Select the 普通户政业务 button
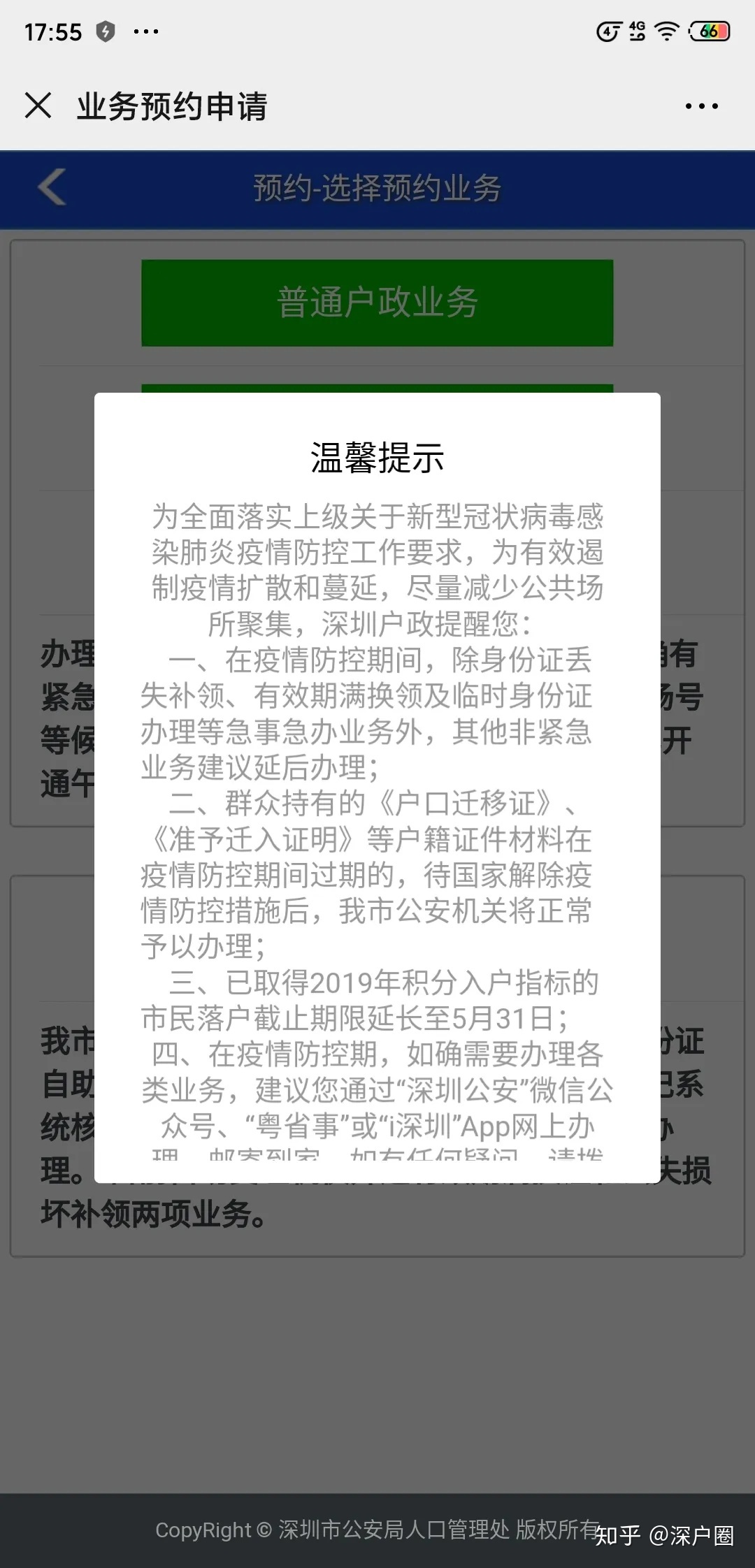The image size is (755, 1568). point(377,303)
